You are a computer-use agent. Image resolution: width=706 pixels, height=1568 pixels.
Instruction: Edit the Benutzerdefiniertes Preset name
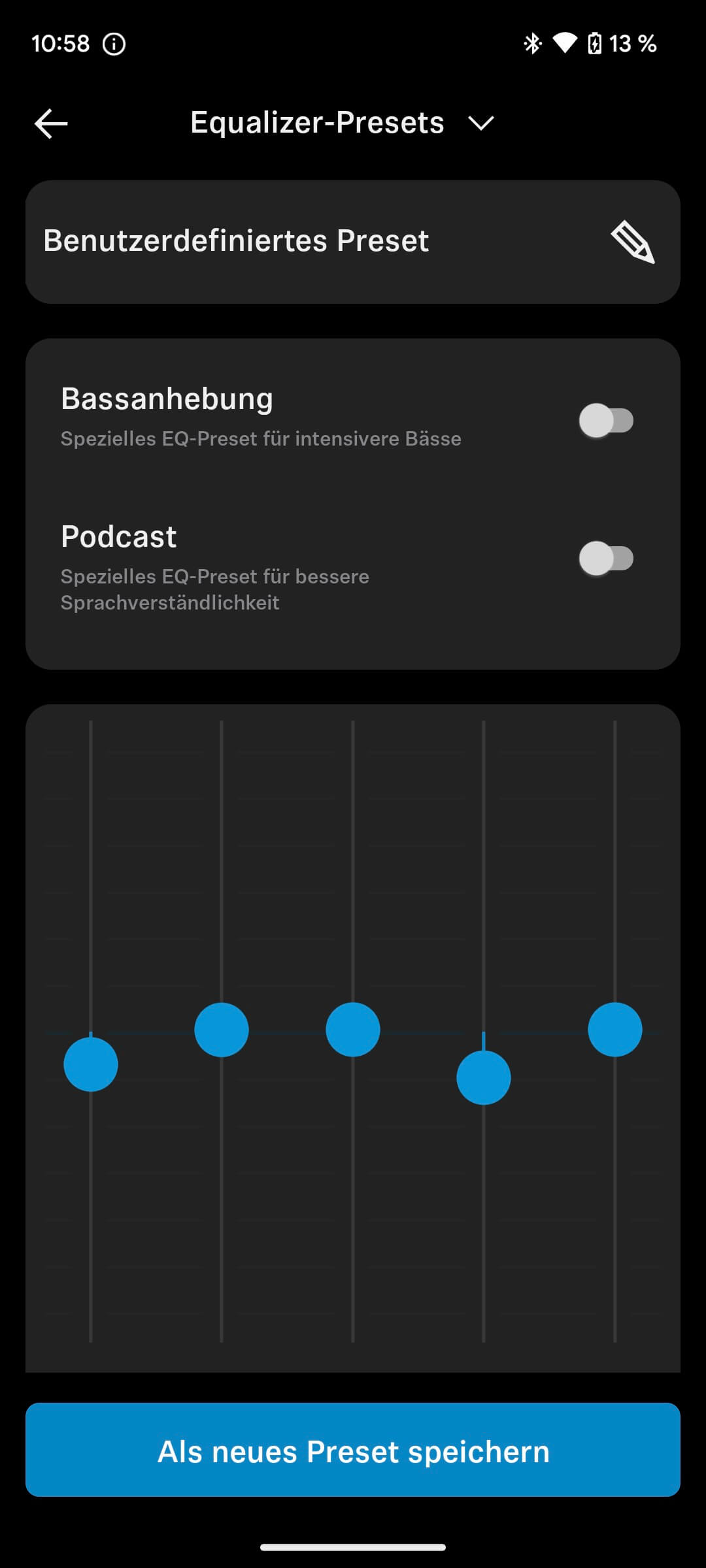click(x=632, y=242)
